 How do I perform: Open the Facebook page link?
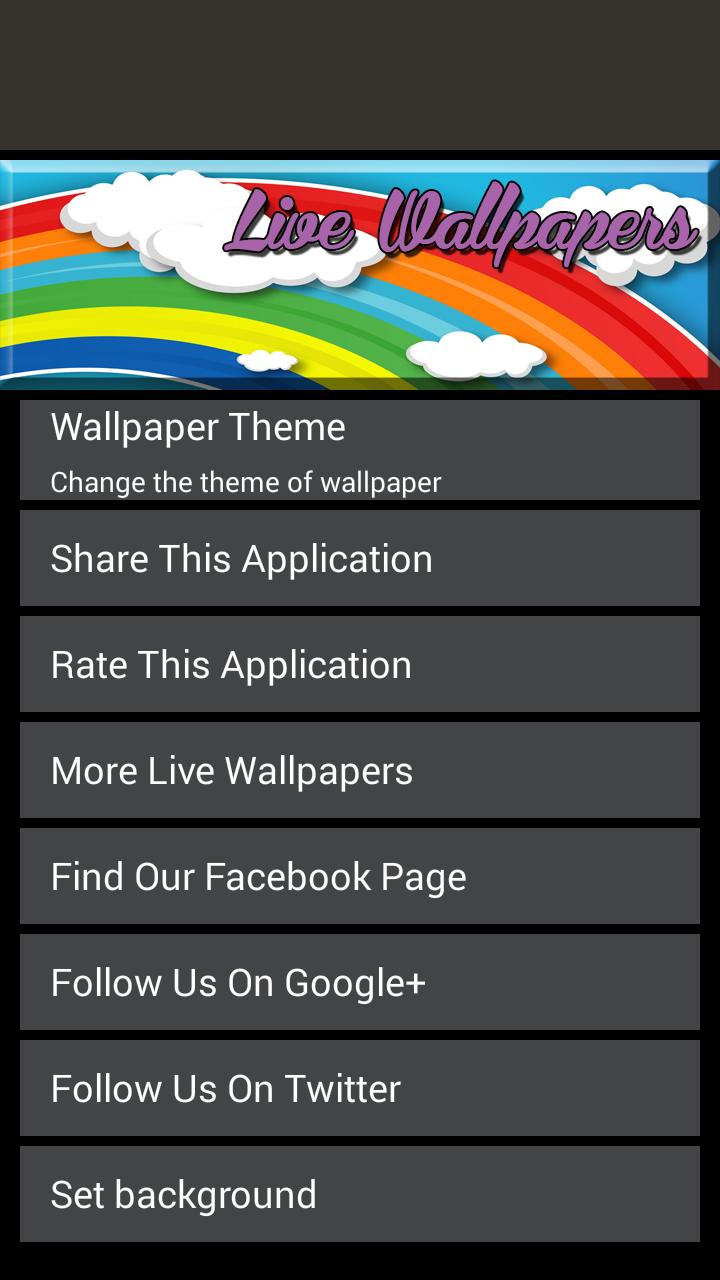(x=360, y=875)
